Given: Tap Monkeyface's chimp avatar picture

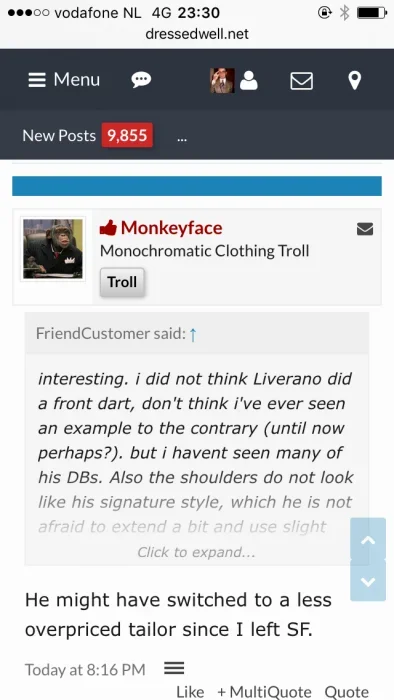Looking at the screenshot, I should click(53, 249).
